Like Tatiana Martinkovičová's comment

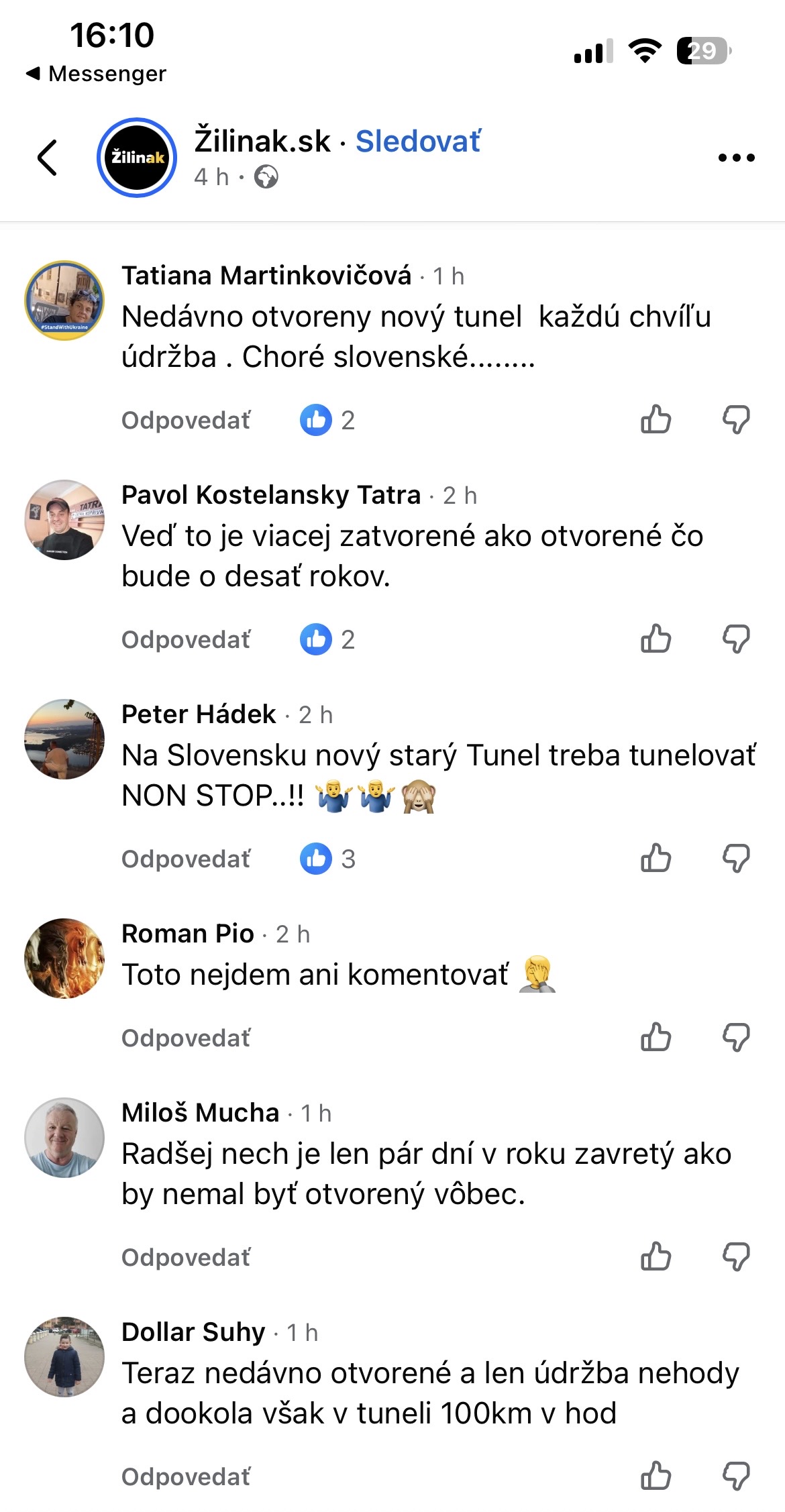click(x=656, y=420)
